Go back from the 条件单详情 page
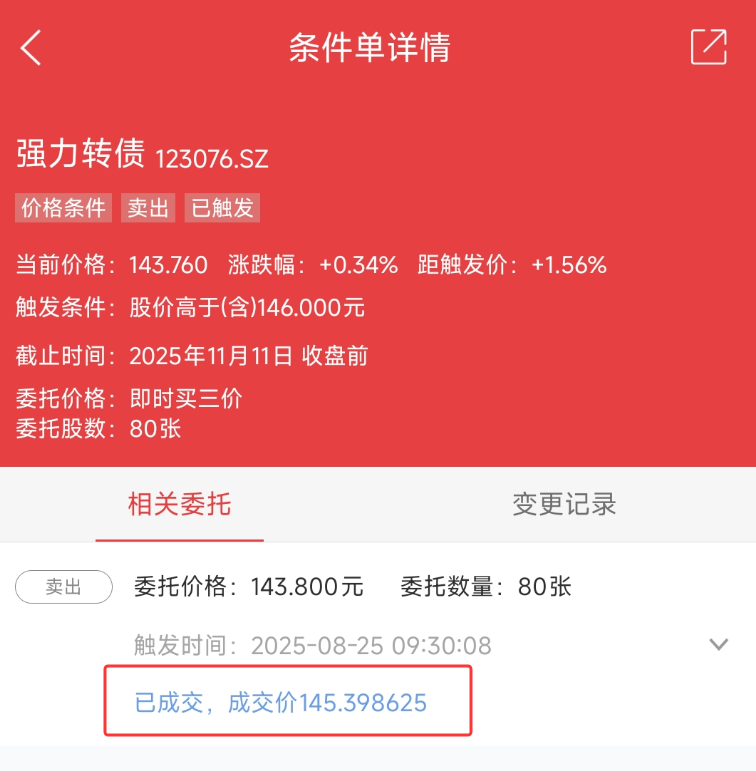This screenshot has width=756, height=771. (x=30, y=48)
